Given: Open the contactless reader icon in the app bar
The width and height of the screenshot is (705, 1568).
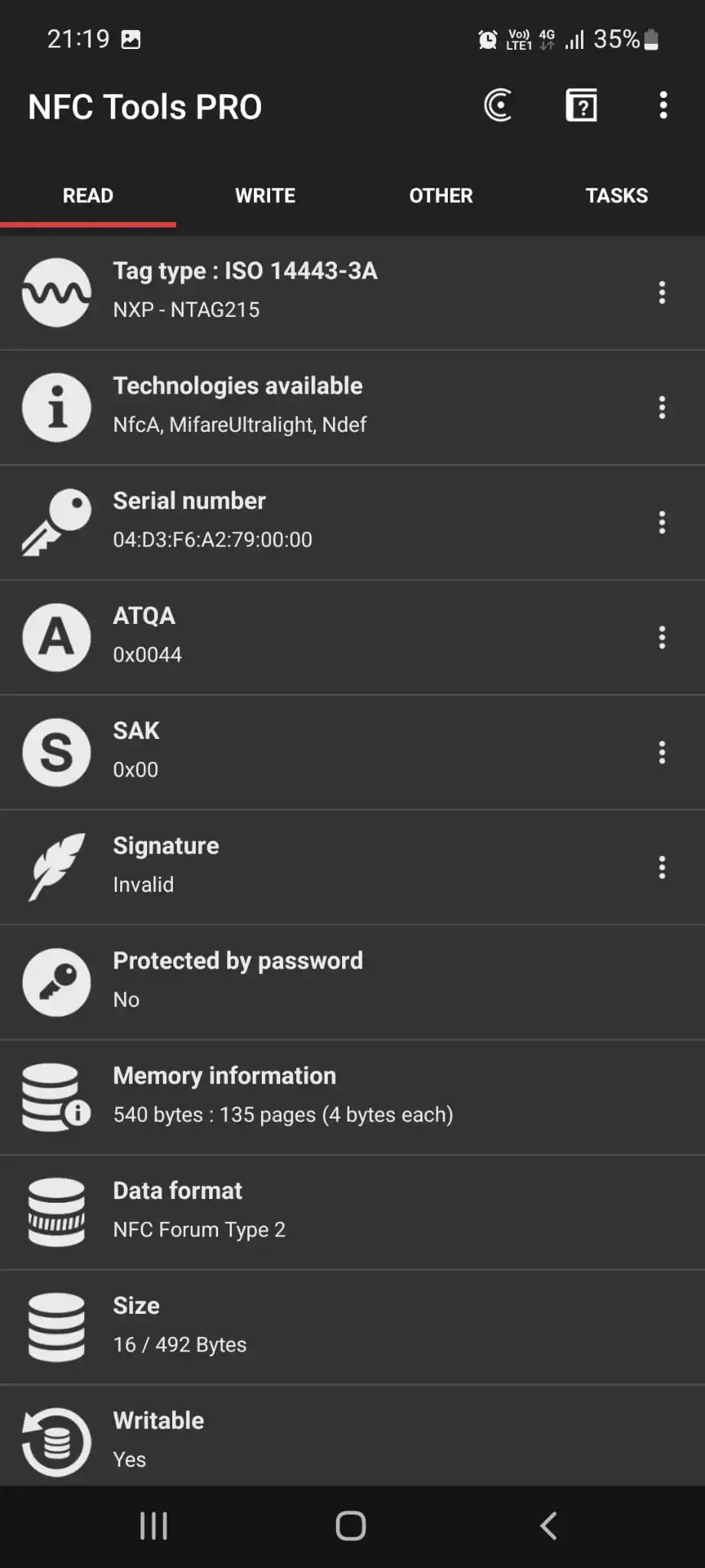Looking at the screenshot, I should pyautogui.click(x=498, y=106).
